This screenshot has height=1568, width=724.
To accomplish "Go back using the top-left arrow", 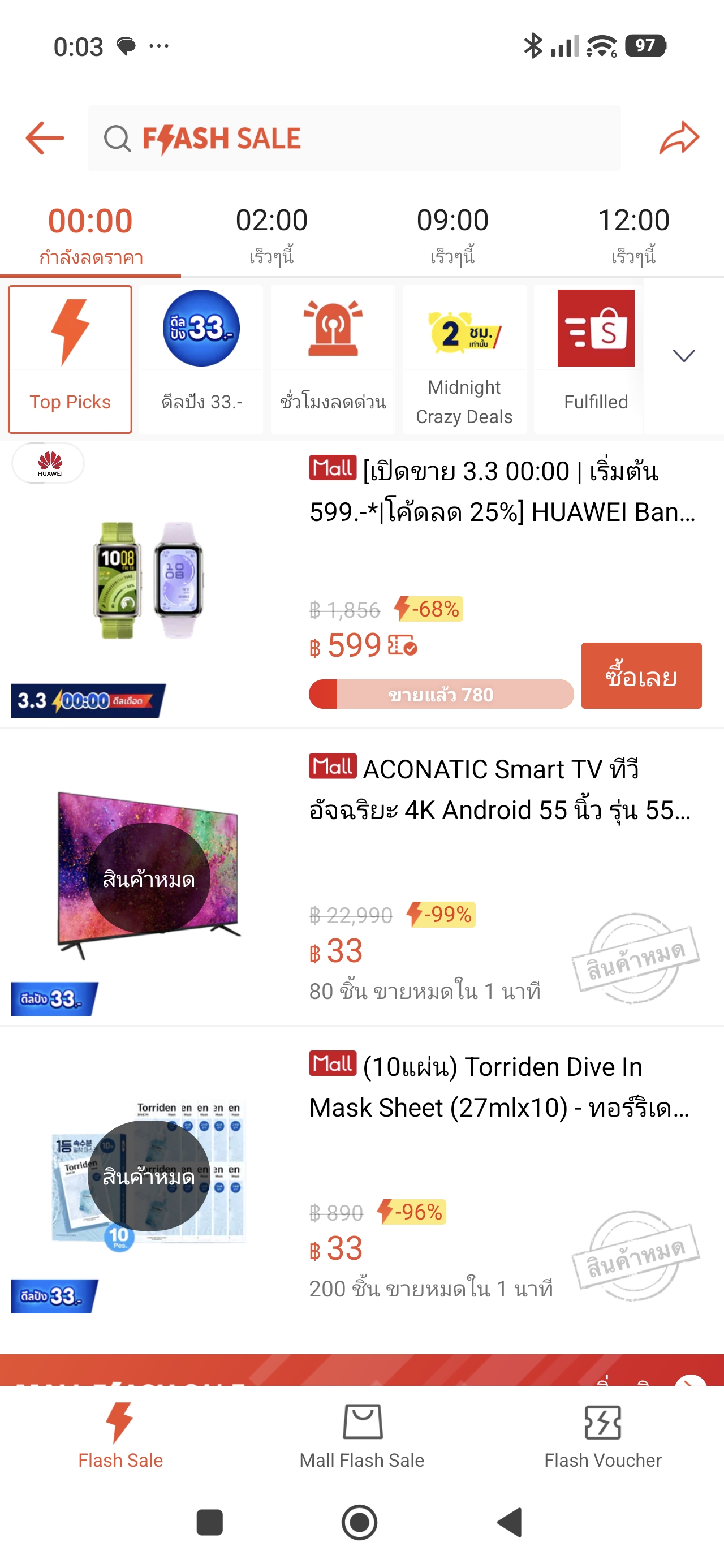I will [45, 138].
